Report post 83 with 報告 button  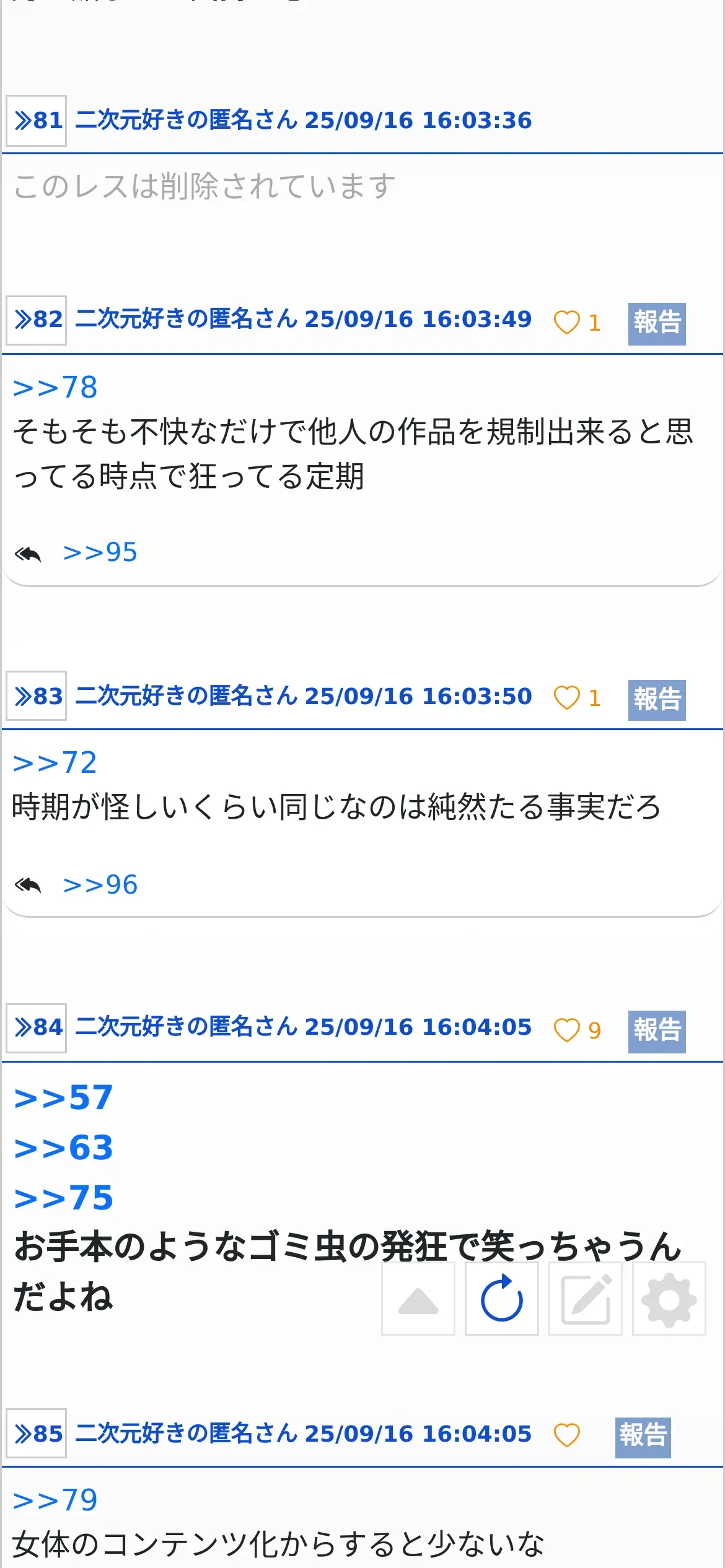pos(656,700)
